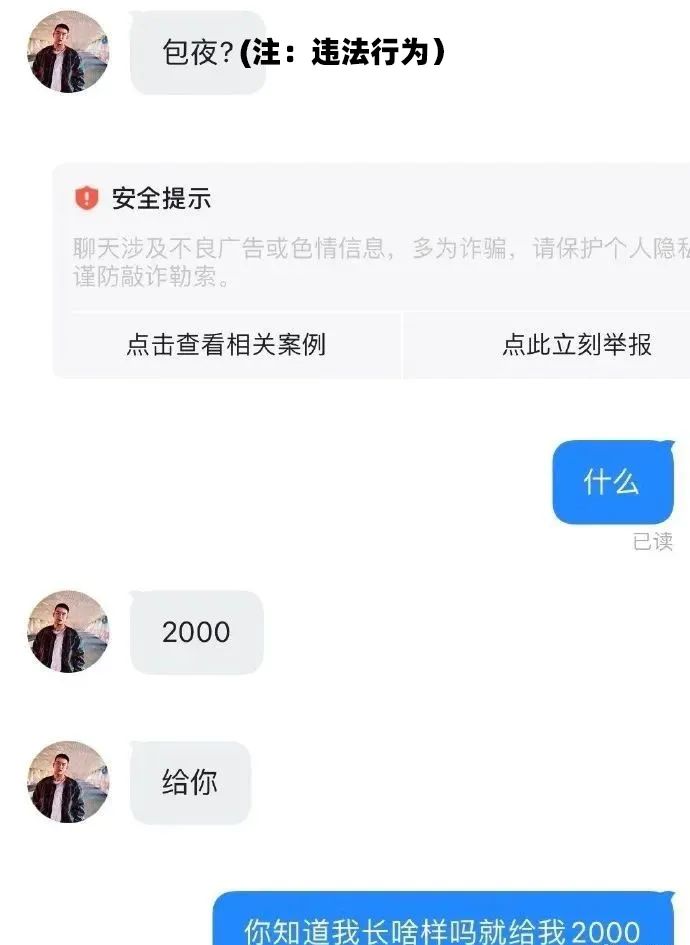Open sender's avatar beside the 给你 message
This screenshot has width=690, height=945.
tap(68, 782)
